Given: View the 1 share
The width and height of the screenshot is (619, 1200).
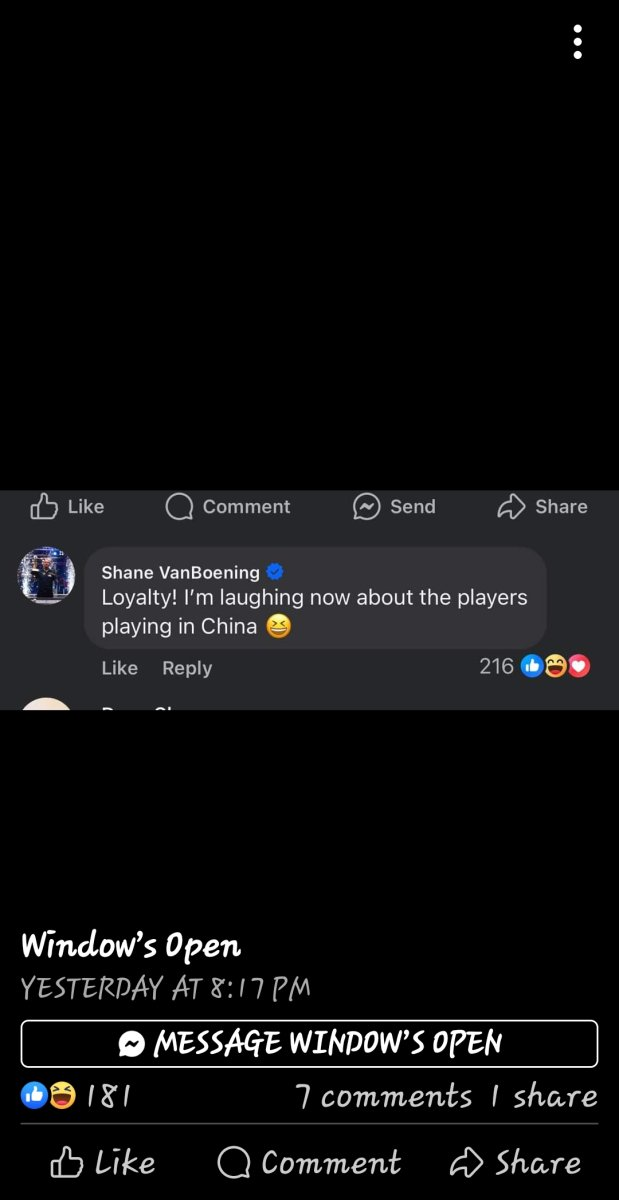Looking at the screenshot, I should (x=544, y=1096).
